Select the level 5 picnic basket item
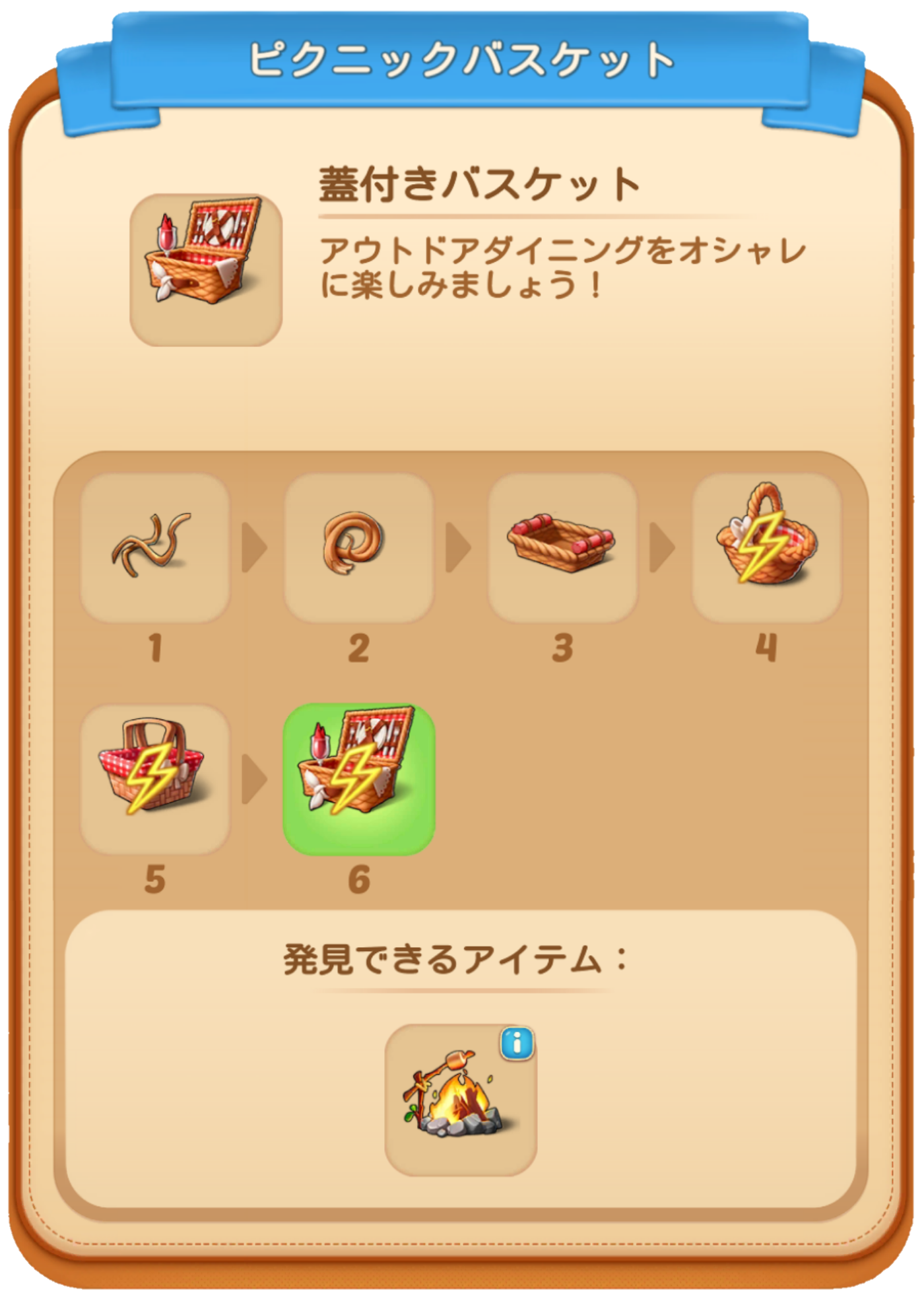Image resolution: width=924 pixels, height=1299 pixels. [x=155, y=779]
